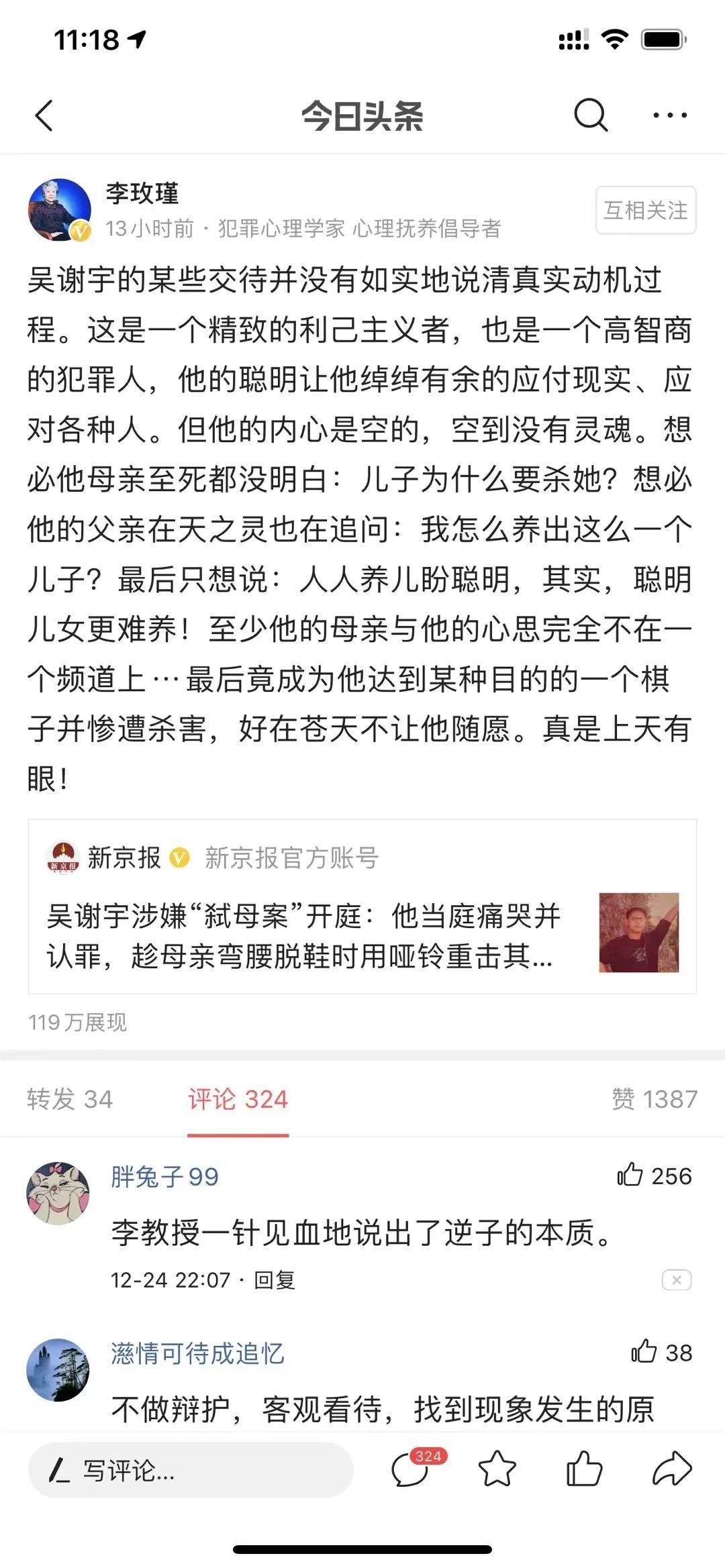This screenshot has width=725, height=1568.
Task: Dismiss 胖兔子99's comment with the x icon
Action: 676,1280
